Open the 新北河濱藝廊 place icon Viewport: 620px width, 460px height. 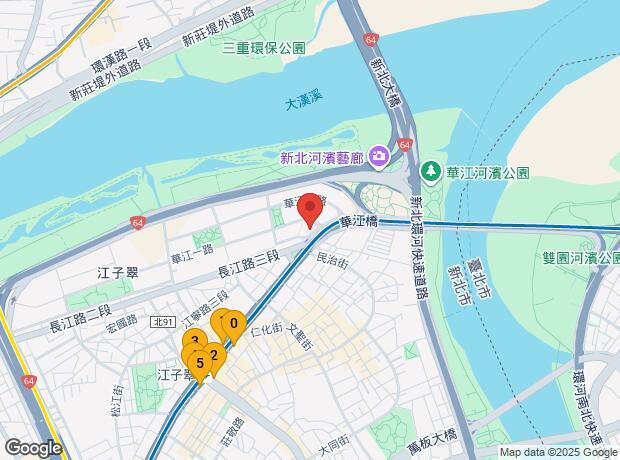(x=379, y=156)
